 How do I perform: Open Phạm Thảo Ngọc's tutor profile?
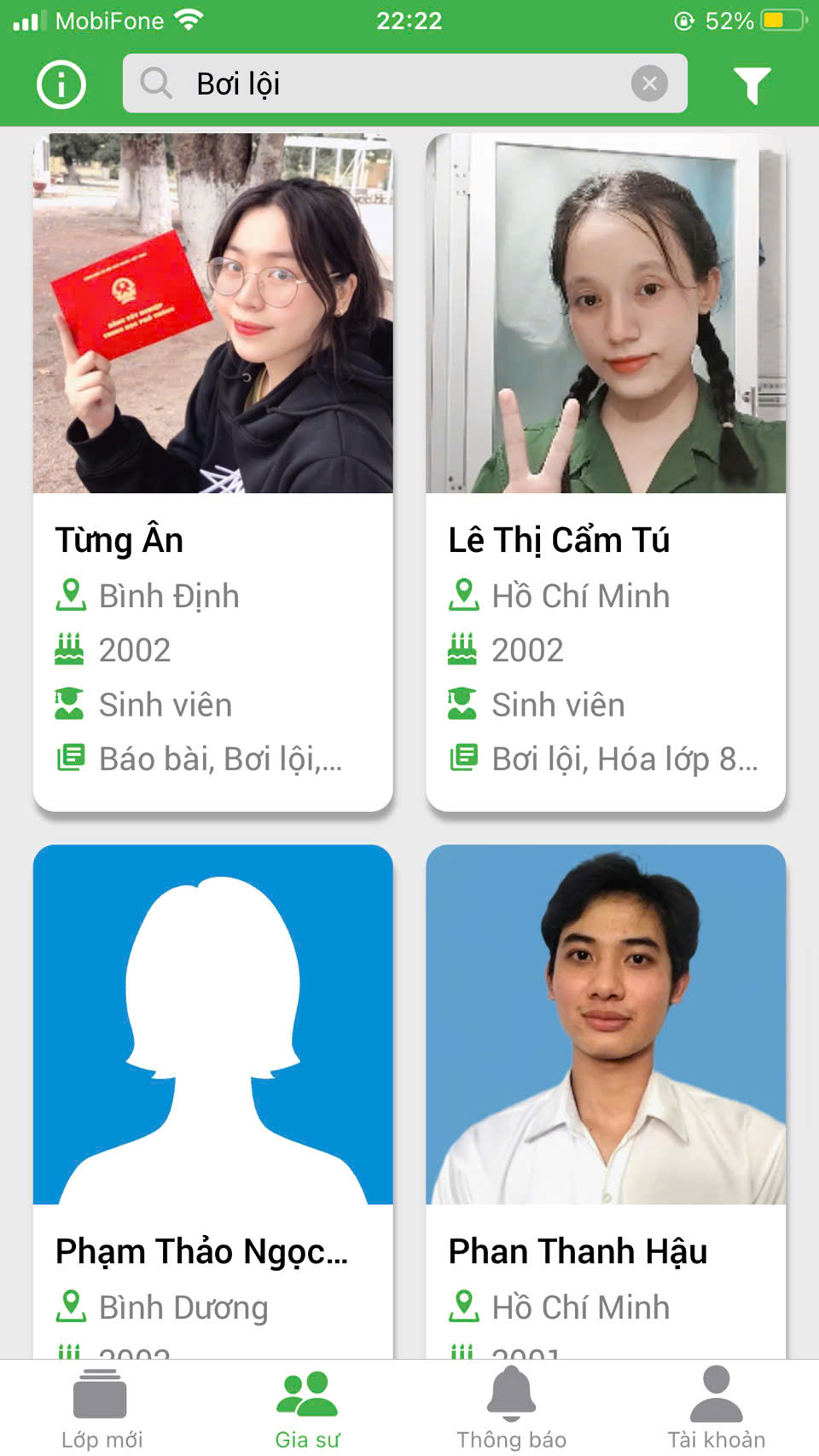pos(212,1100)
